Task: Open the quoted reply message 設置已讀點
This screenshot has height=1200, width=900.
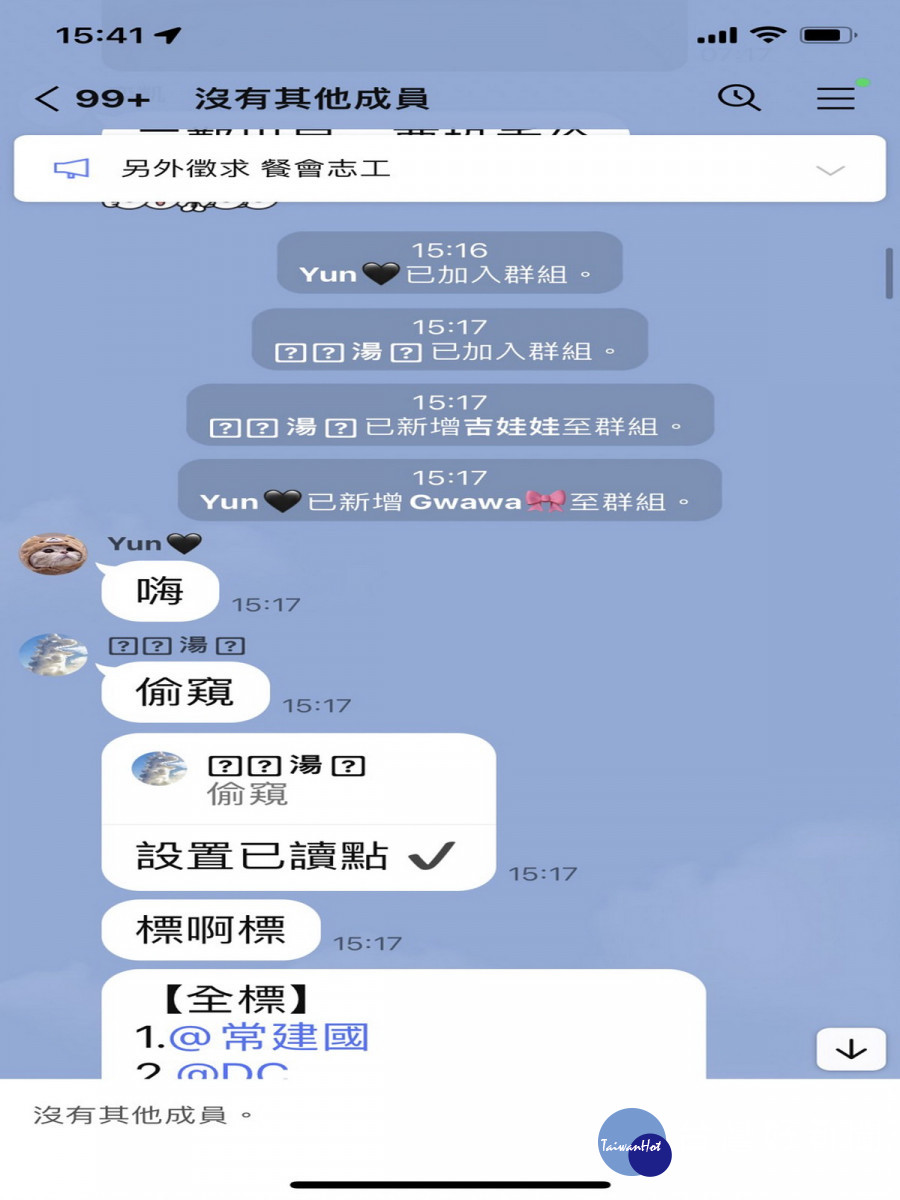Action: (297, 812)
